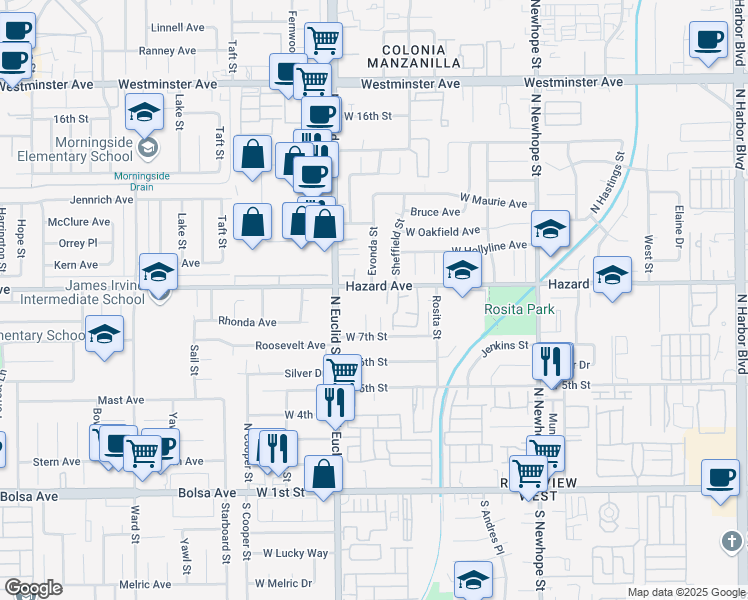Select the shopping bag marker on Bolsa Ave

pyautogui.click(x=323, y=475)
